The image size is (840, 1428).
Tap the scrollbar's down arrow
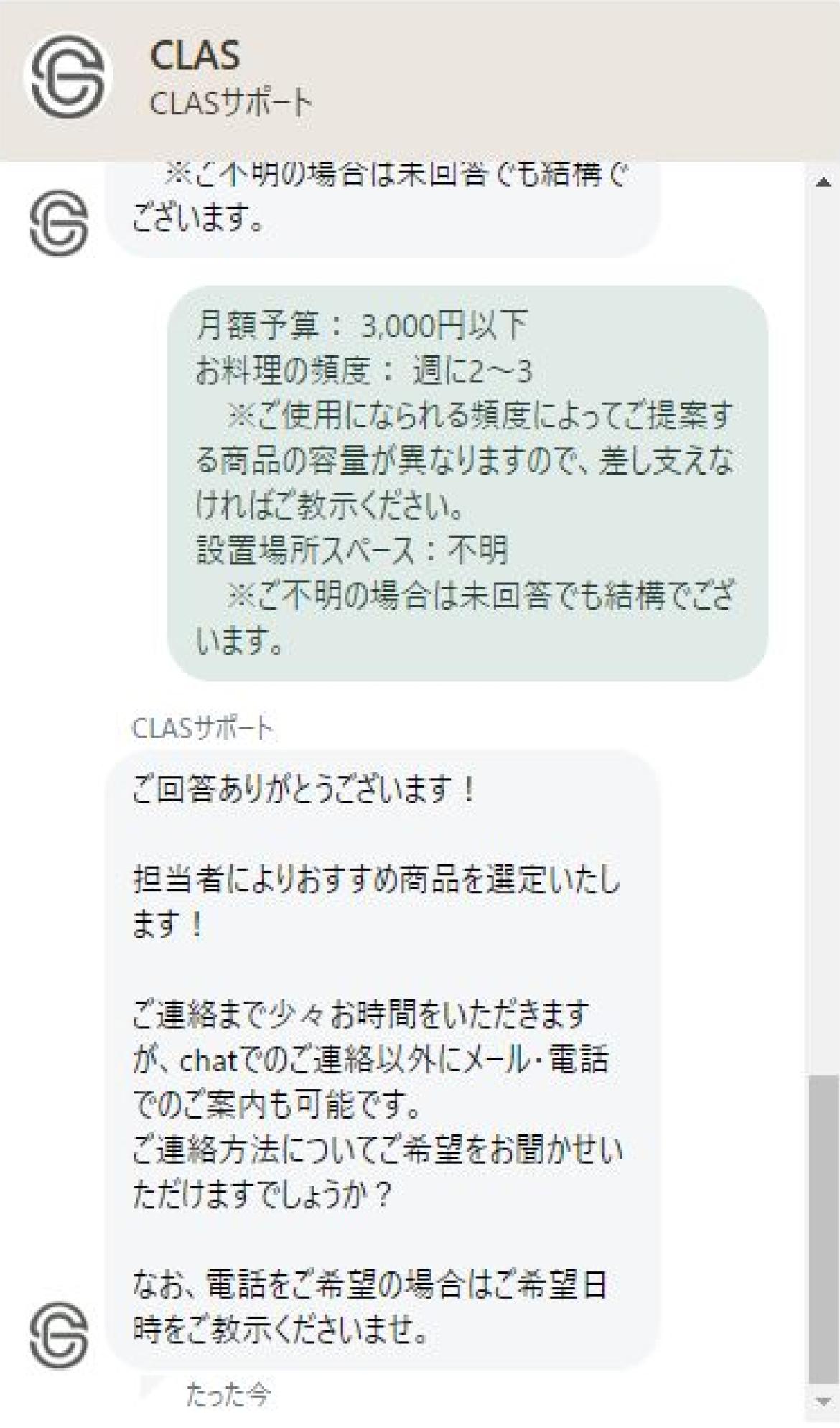(x=823, y=1401)
